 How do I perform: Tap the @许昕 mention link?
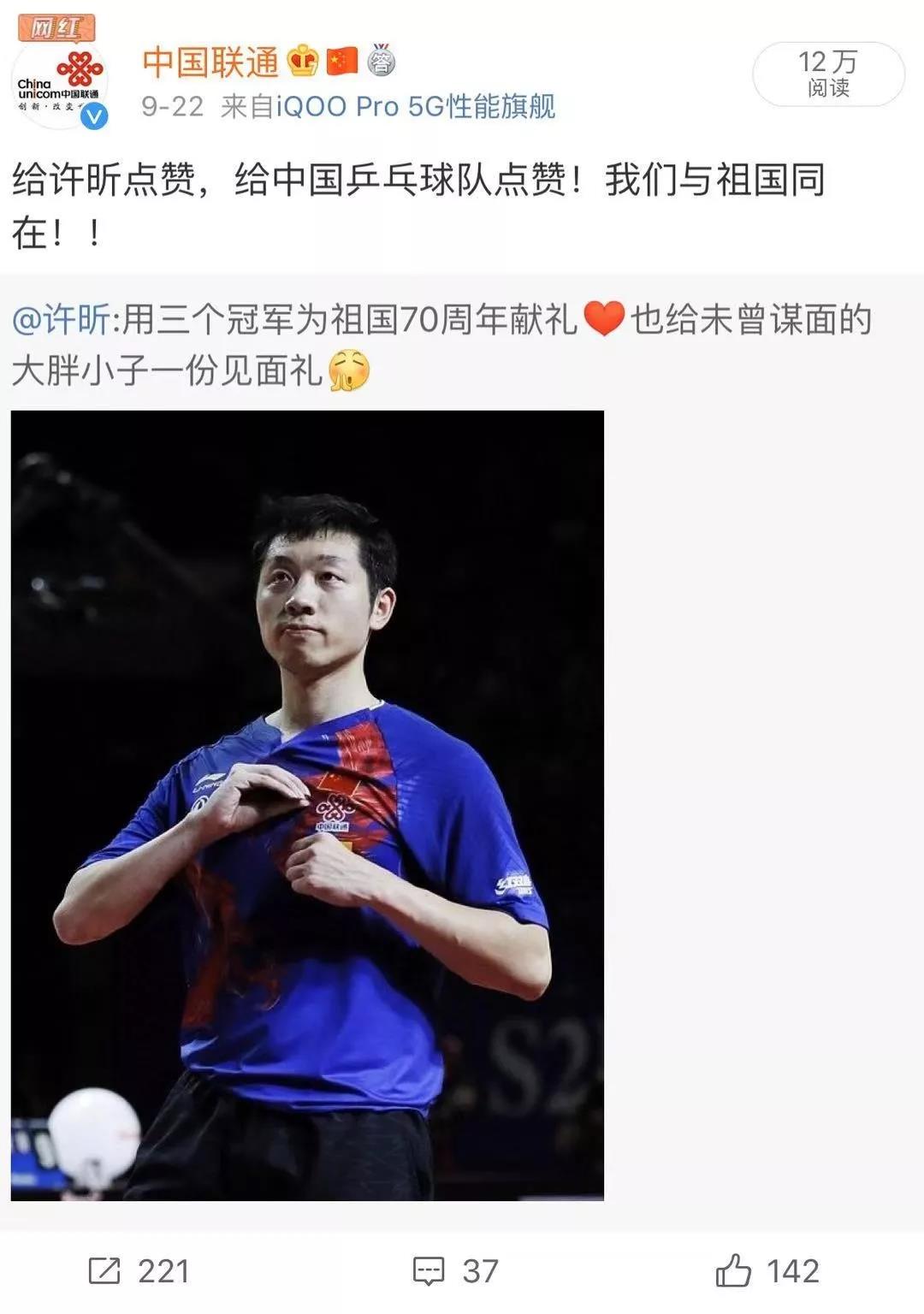(61, 320)
